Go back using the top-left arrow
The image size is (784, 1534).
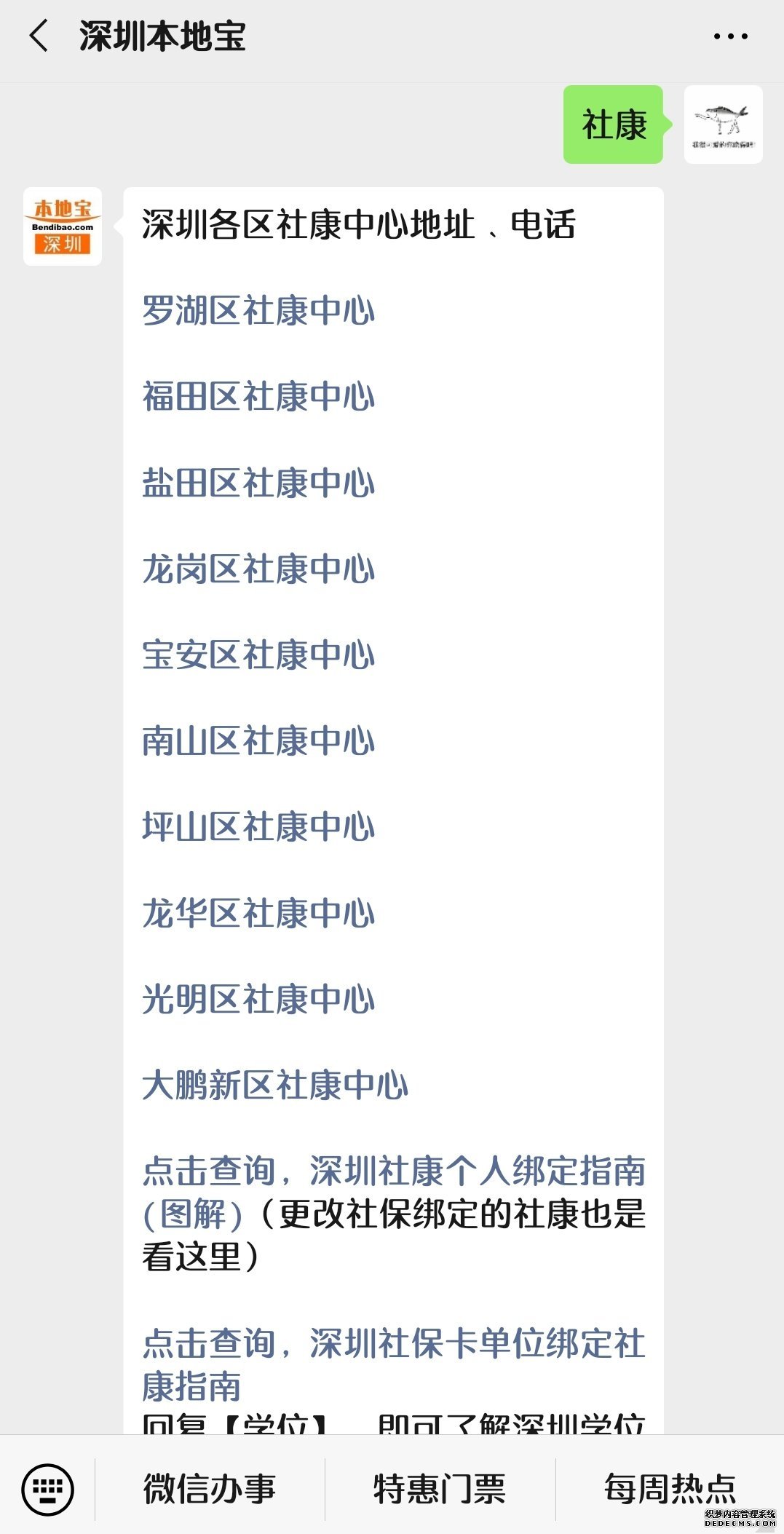(39, 36)
